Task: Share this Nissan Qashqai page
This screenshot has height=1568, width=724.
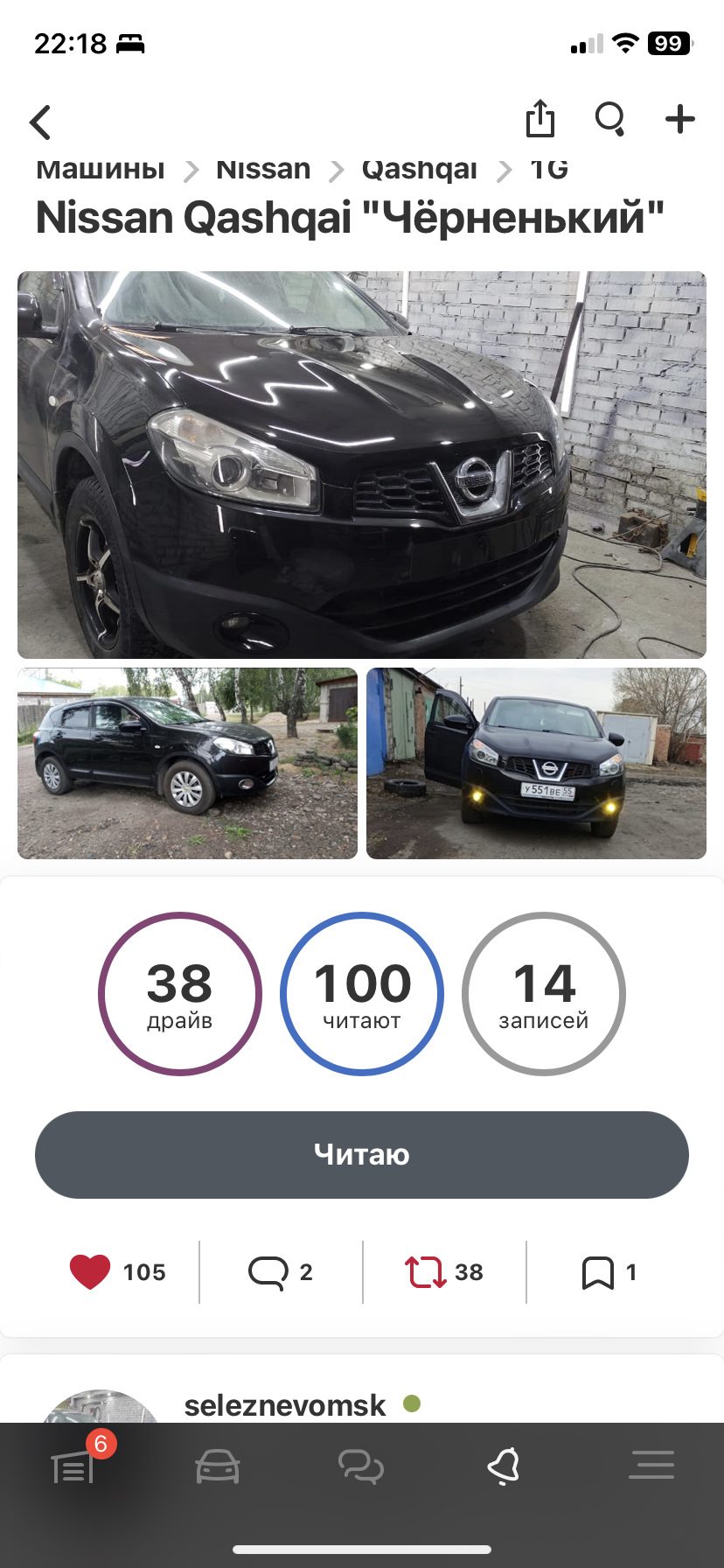Action: click(540, 119)
